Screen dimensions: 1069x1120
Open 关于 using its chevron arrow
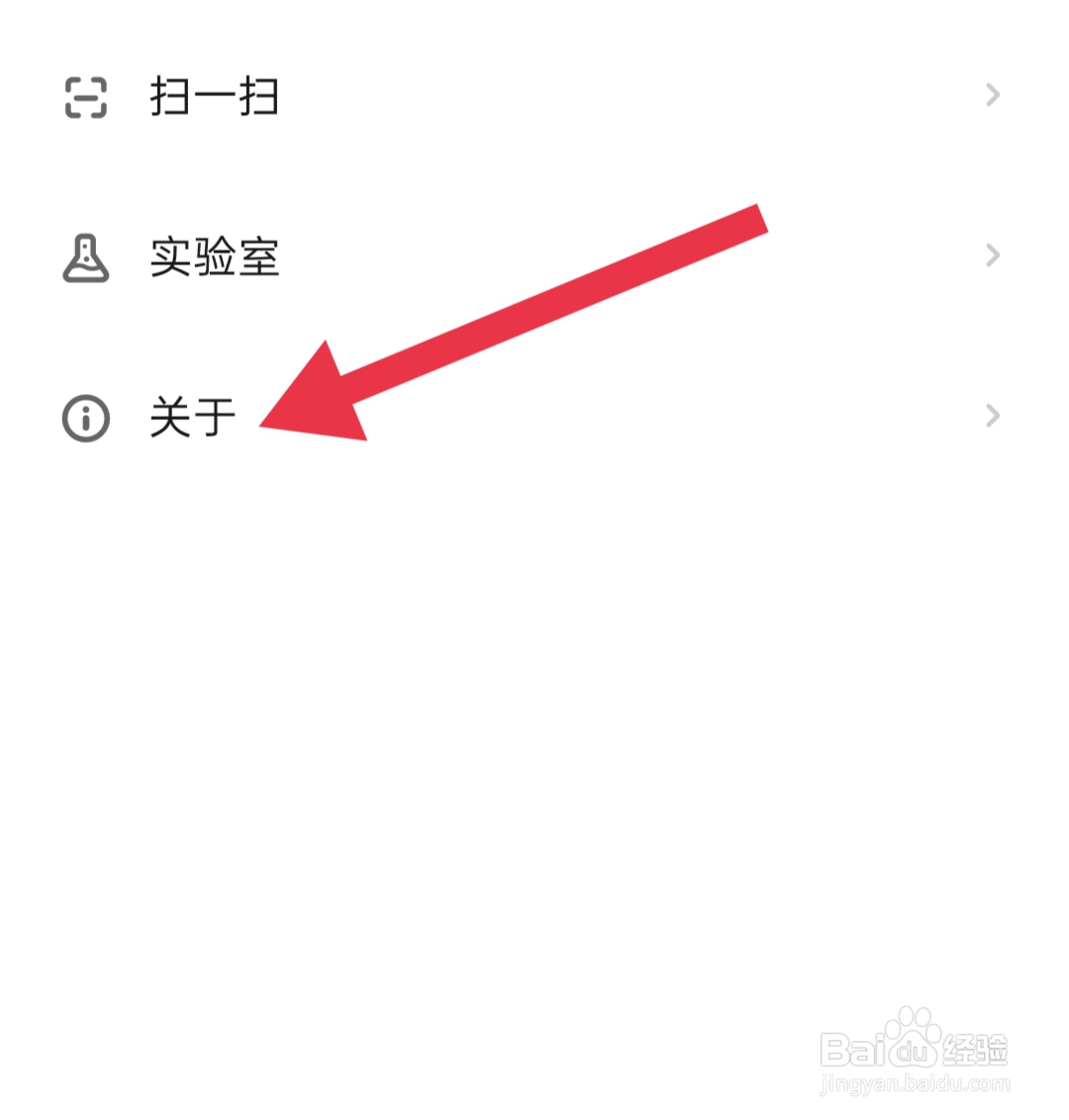pyautogui.click(x=993, y=416)
